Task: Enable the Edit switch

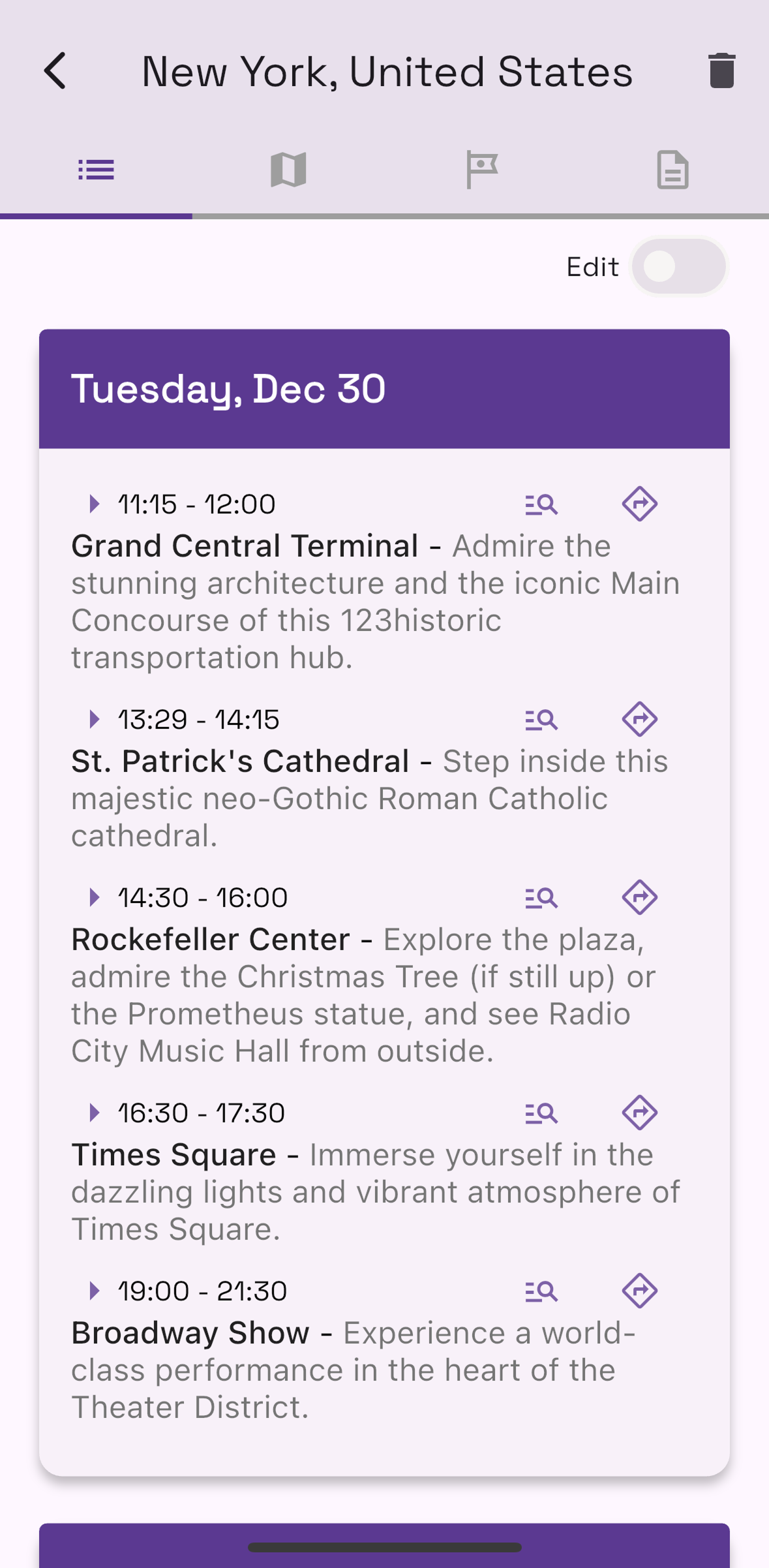Action: [678, 267]
